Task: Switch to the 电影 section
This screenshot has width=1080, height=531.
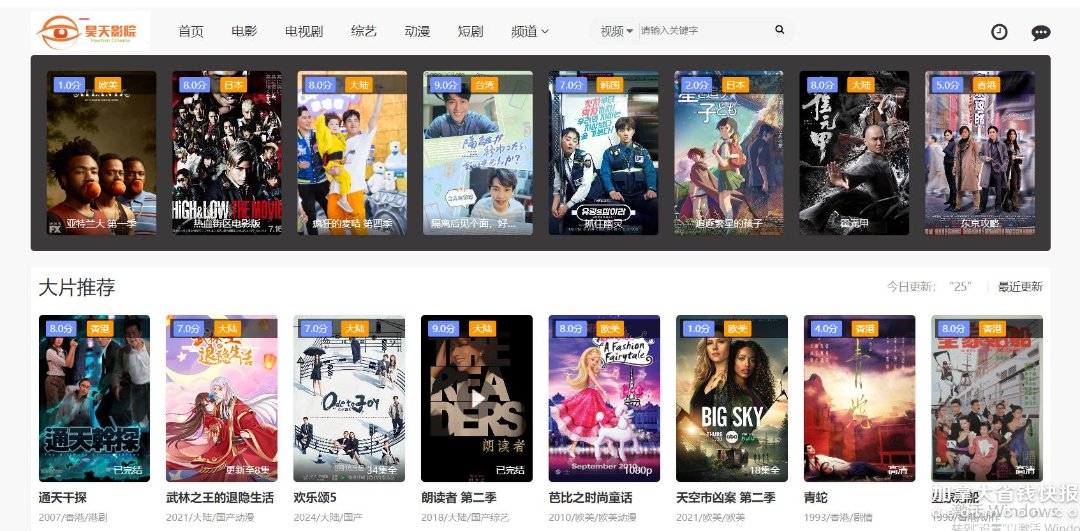Action: click(x=244, y=31)
